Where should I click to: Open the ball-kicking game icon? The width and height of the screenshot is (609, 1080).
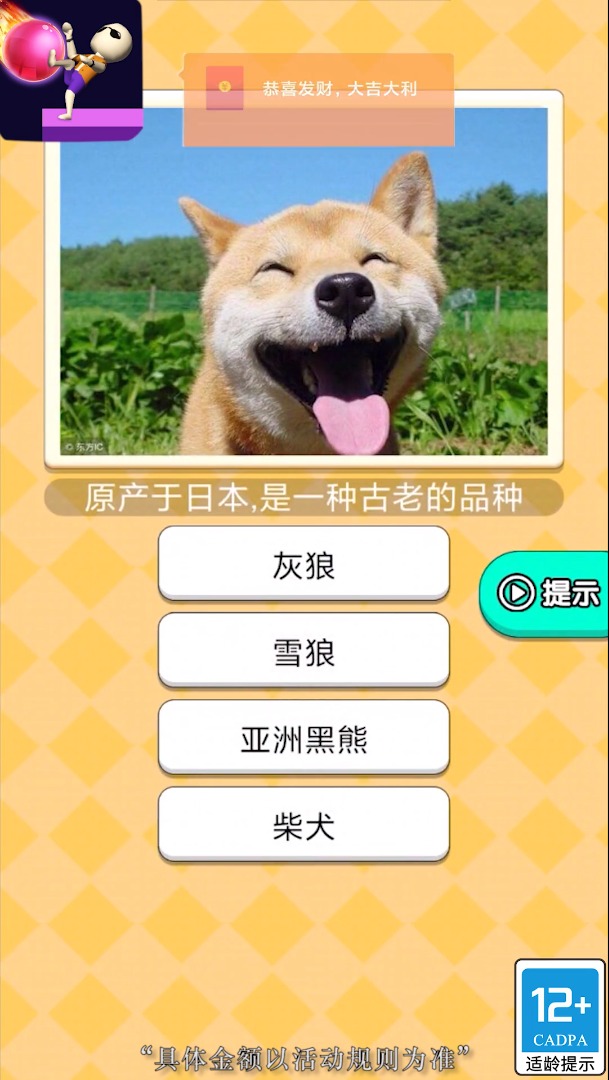pos(70,70)
